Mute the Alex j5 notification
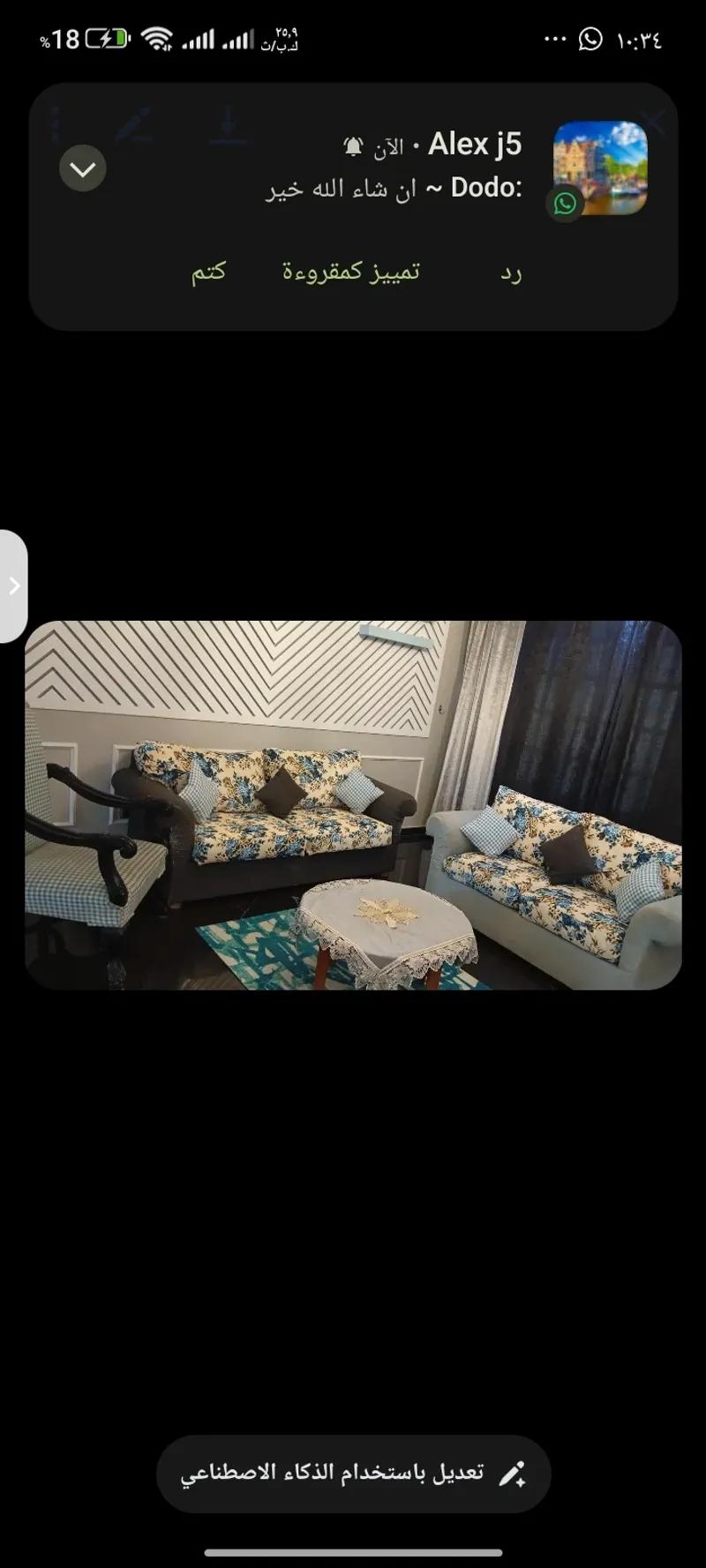Screen dimensions: 706x1568 (x=208, y=272)
